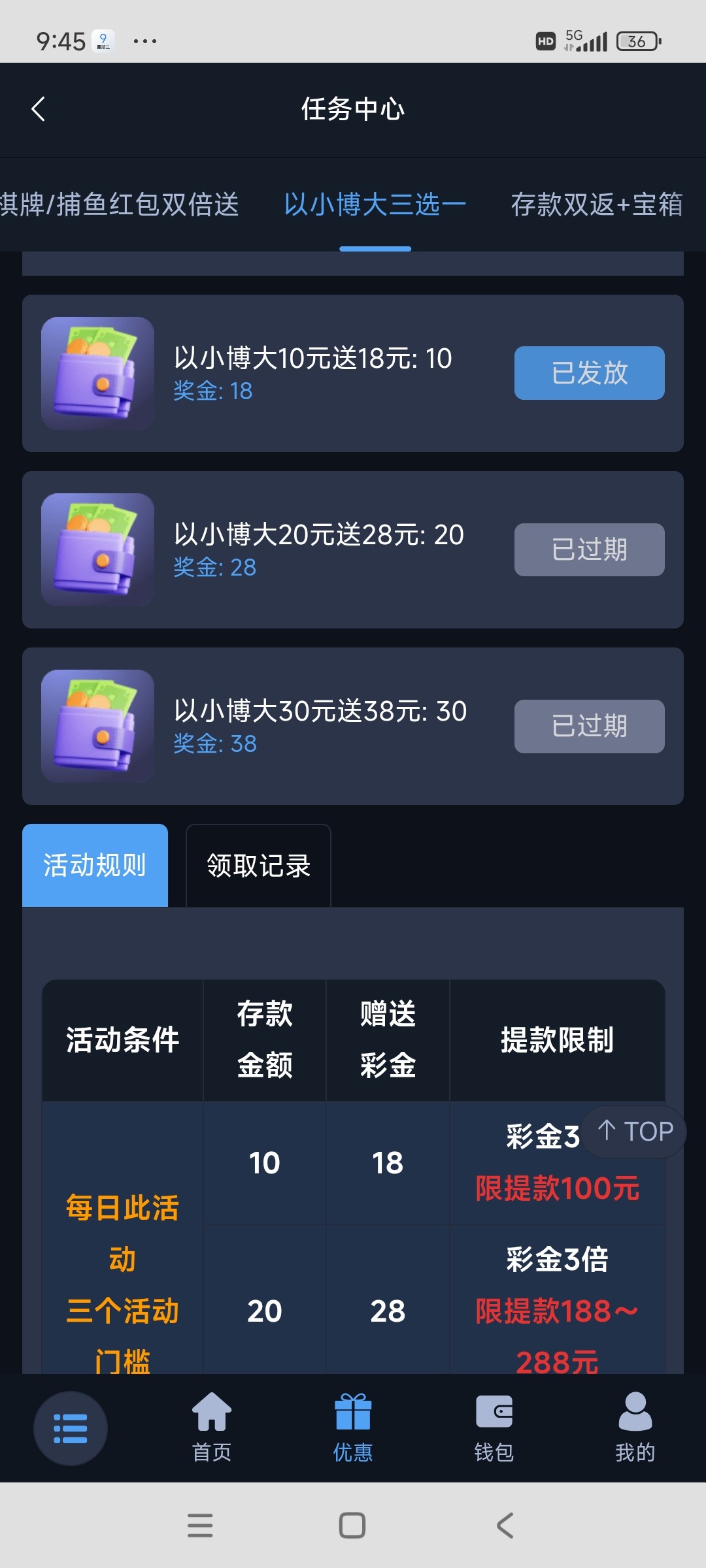Go back from 任务中心 page
Screen dimensions: 706x1568
[39, 109]
